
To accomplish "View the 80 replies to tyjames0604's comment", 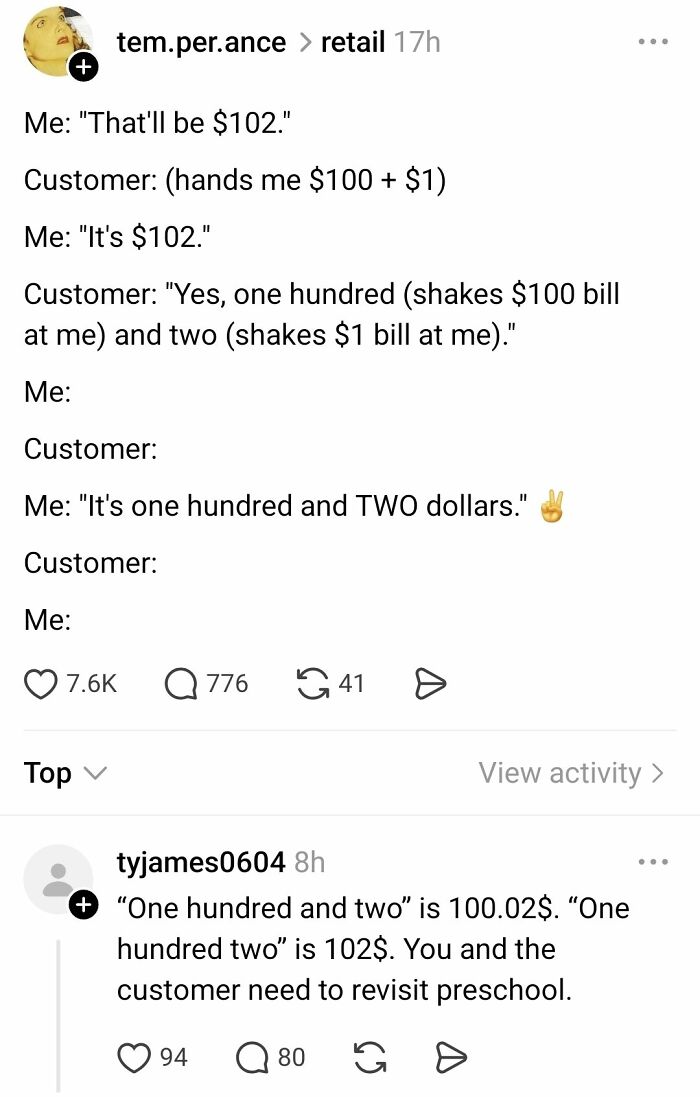I will pyautogui.click(x=254, y=1057).
